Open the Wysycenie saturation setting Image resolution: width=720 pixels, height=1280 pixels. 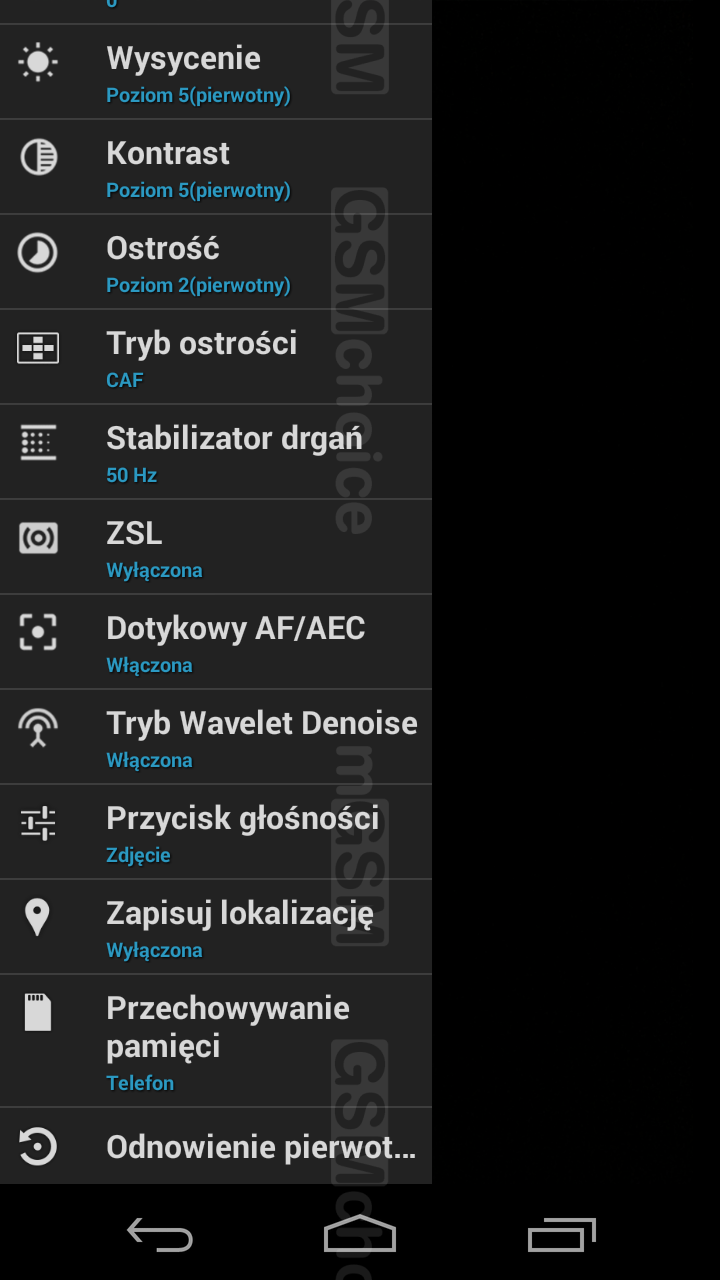click(215, 73)
